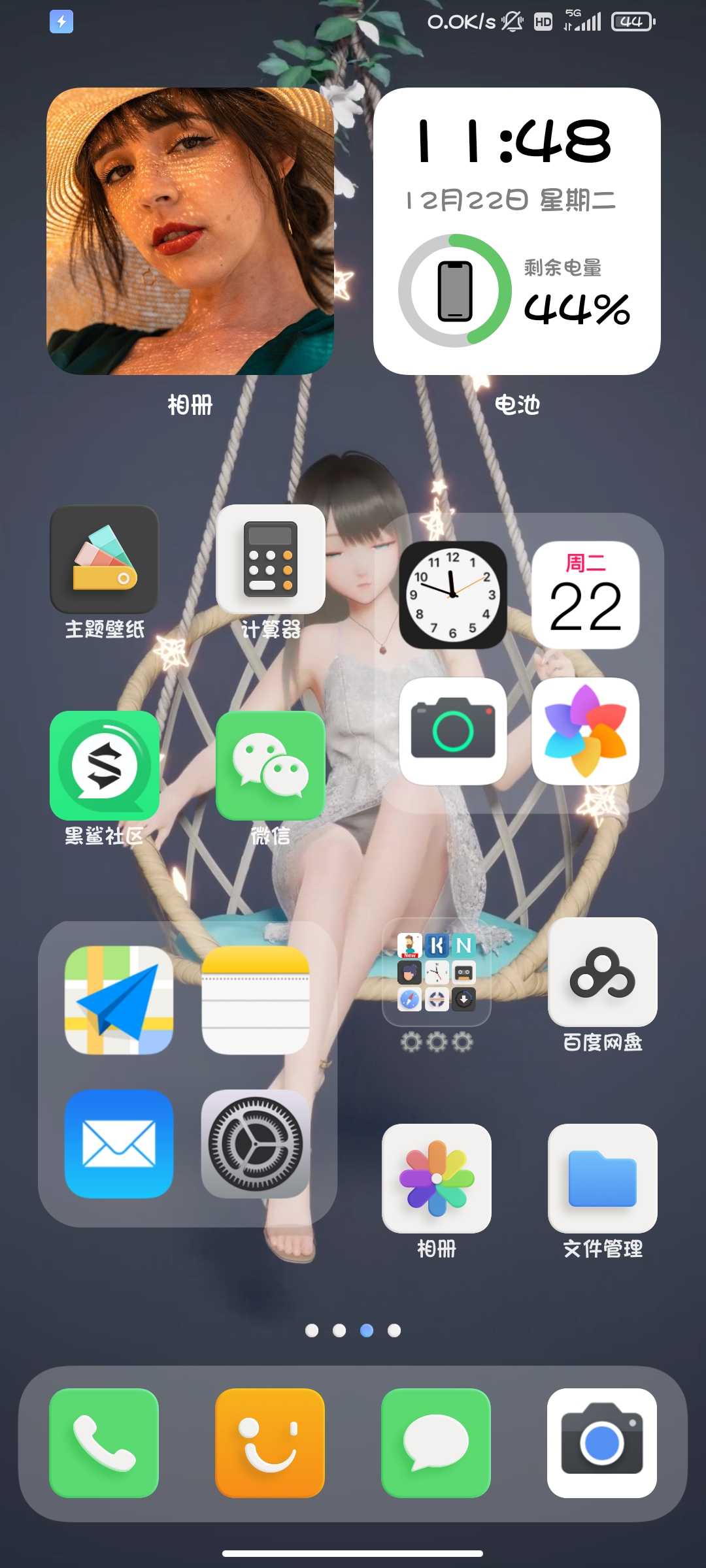Open the yellow notes app

pyautogui.click(x=256, y=1000)
